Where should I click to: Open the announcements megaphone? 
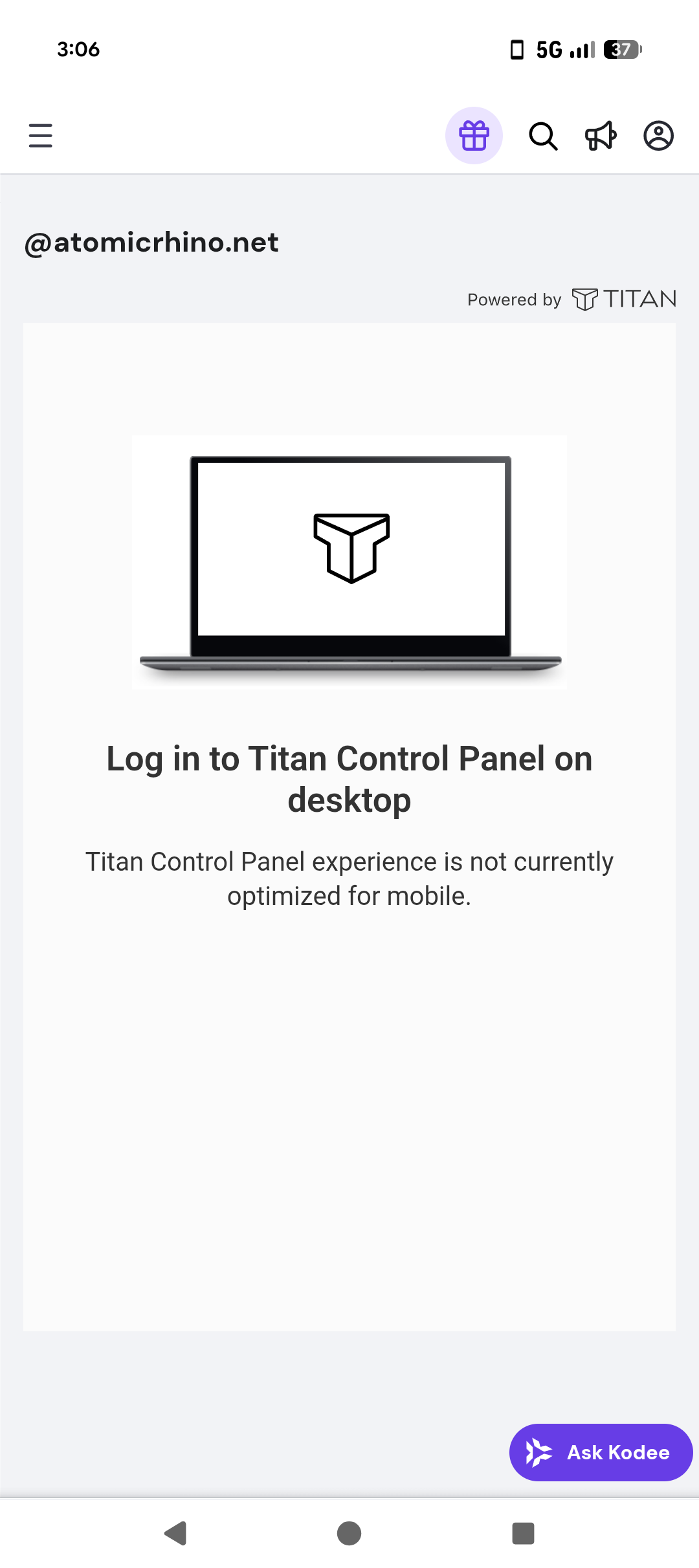tap(601, 136)
